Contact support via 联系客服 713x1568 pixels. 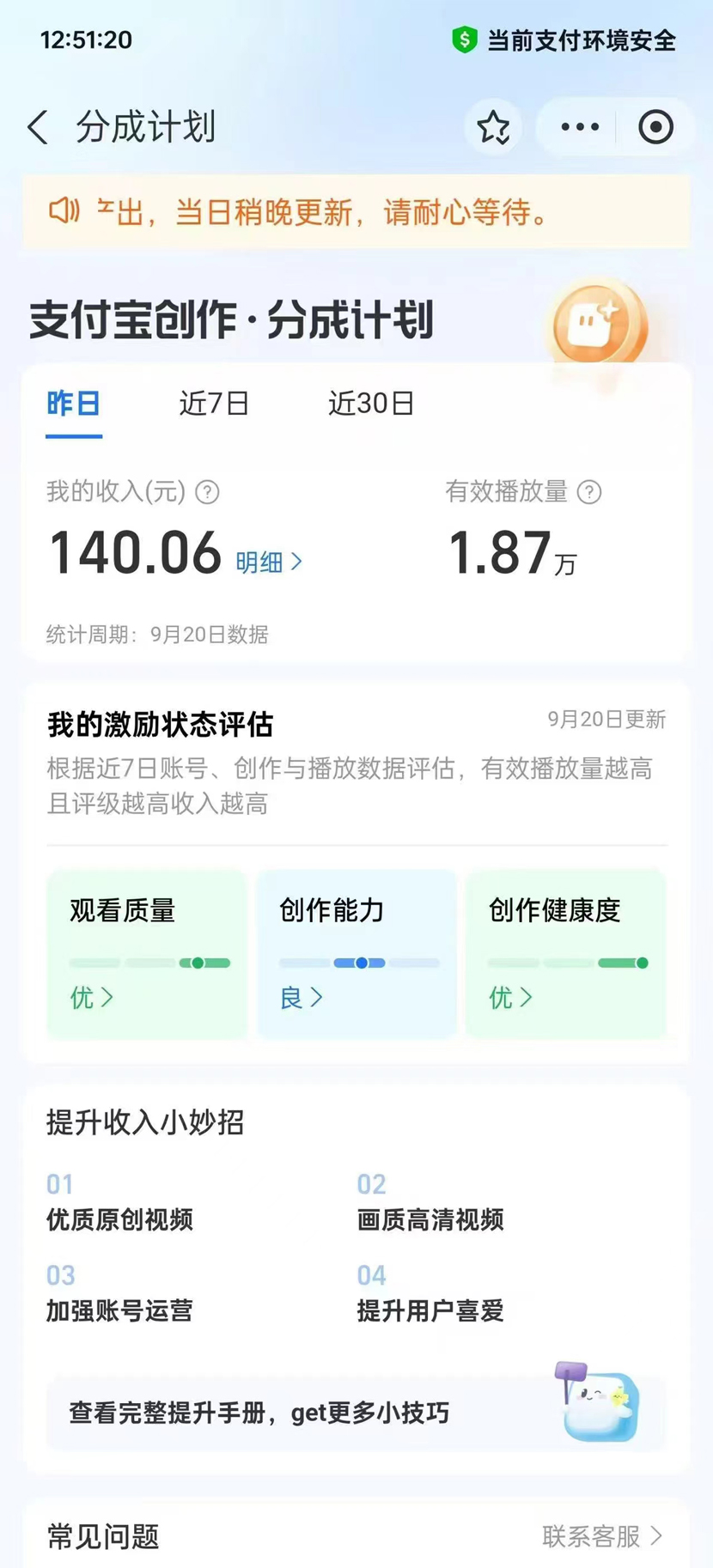pyautogui.click(x=602, y=1536)
